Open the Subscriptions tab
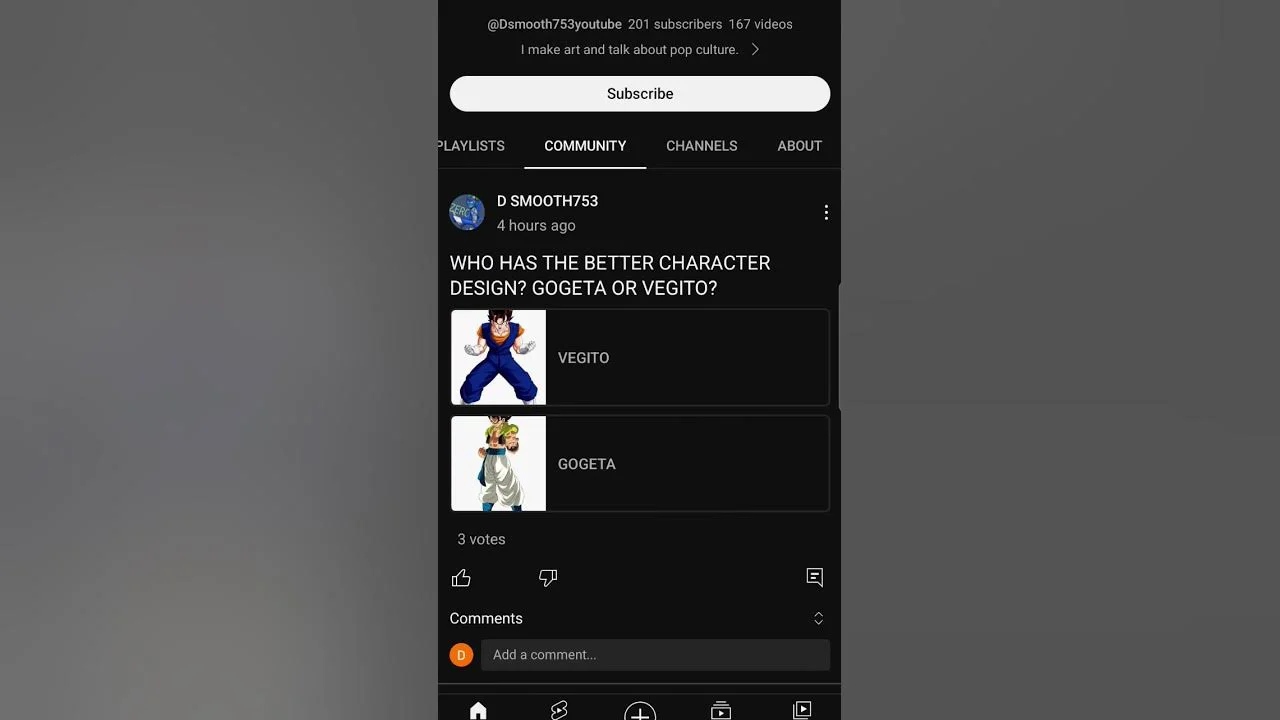1280x720 pixels. 721,710
